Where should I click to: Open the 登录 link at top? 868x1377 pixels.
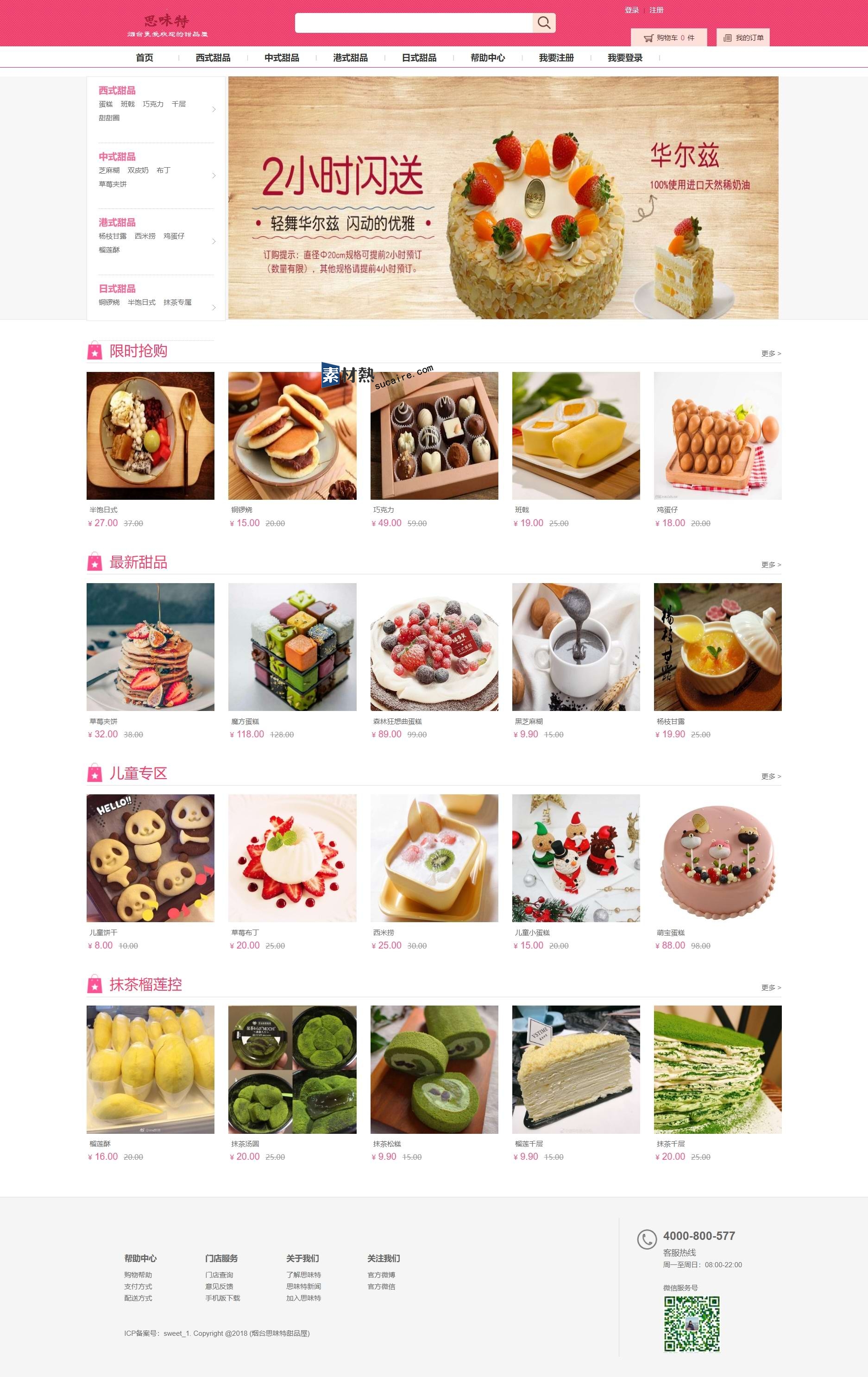(x=631, y=10)
